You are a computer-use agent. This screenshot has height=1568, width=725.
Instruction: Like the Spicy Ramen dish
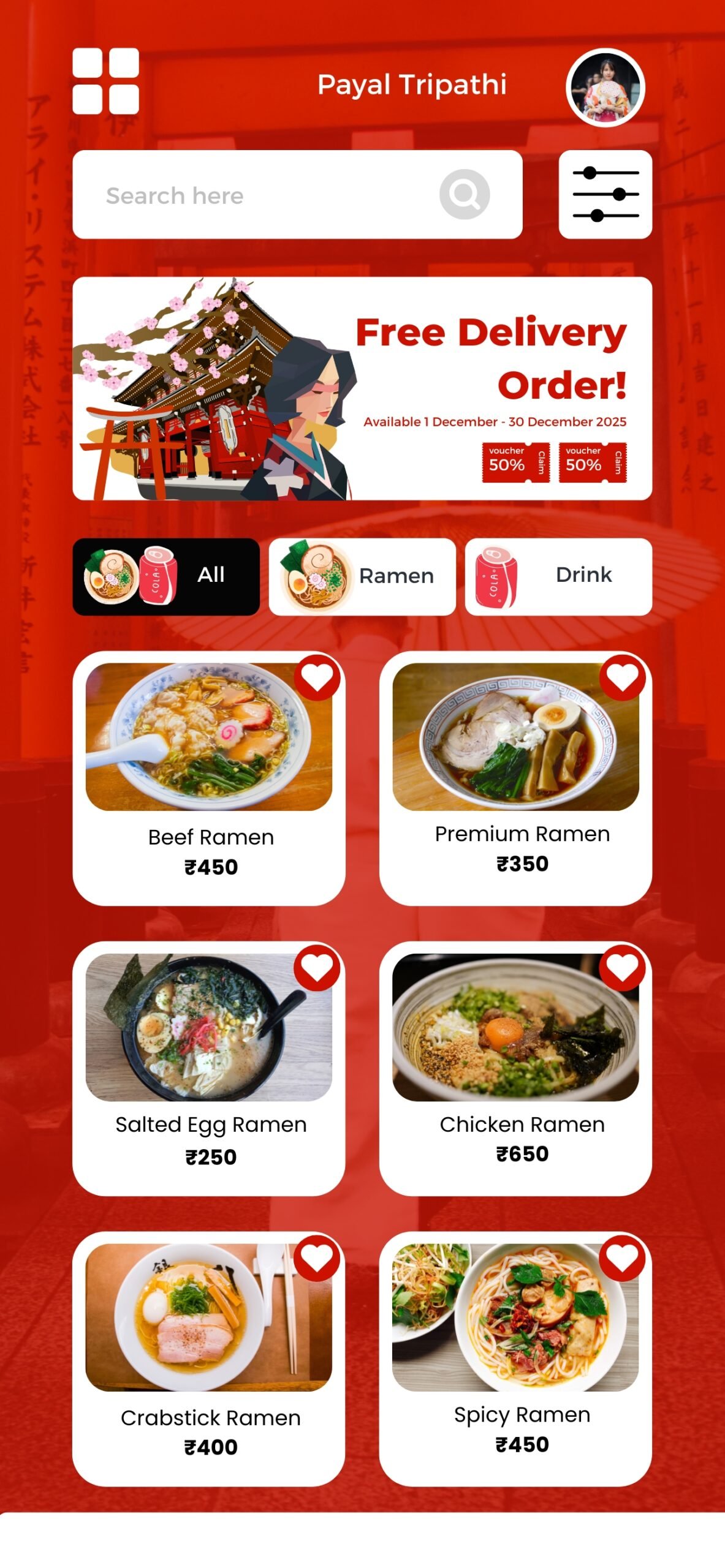click(622, 1257)
